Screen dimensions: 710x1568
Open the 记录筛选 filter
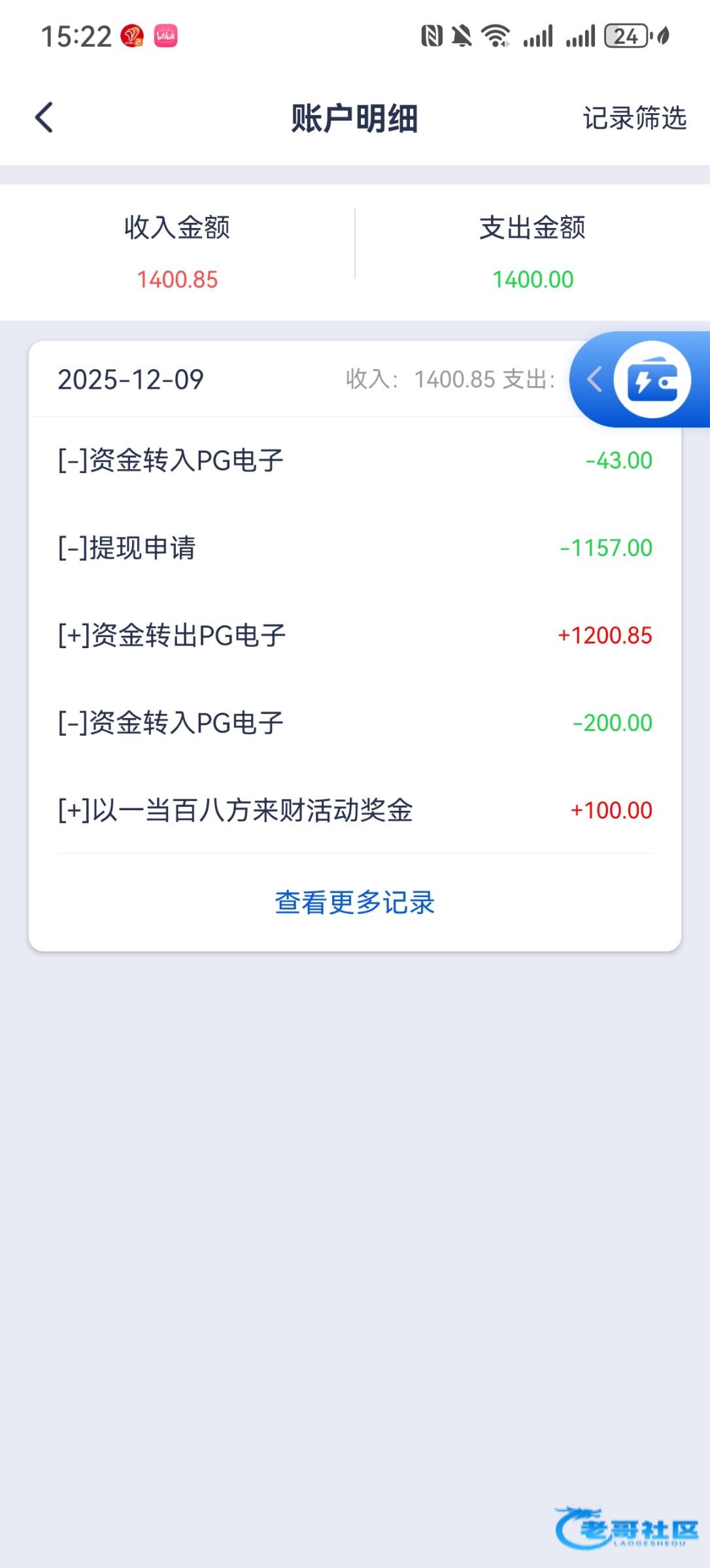click(x=634, y=118)
